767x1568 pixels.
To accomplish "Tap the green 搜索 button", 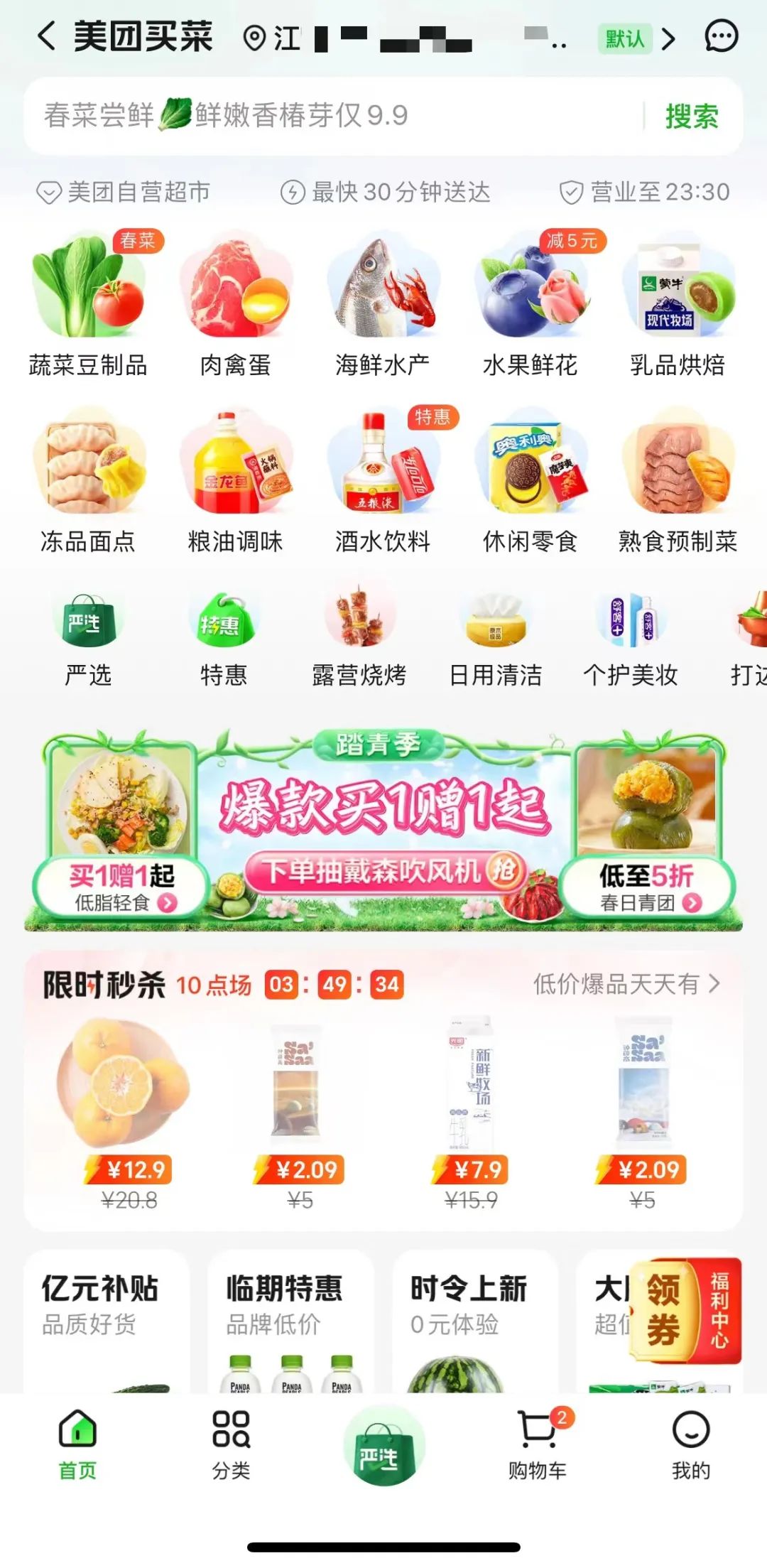I will pos(691,117).
